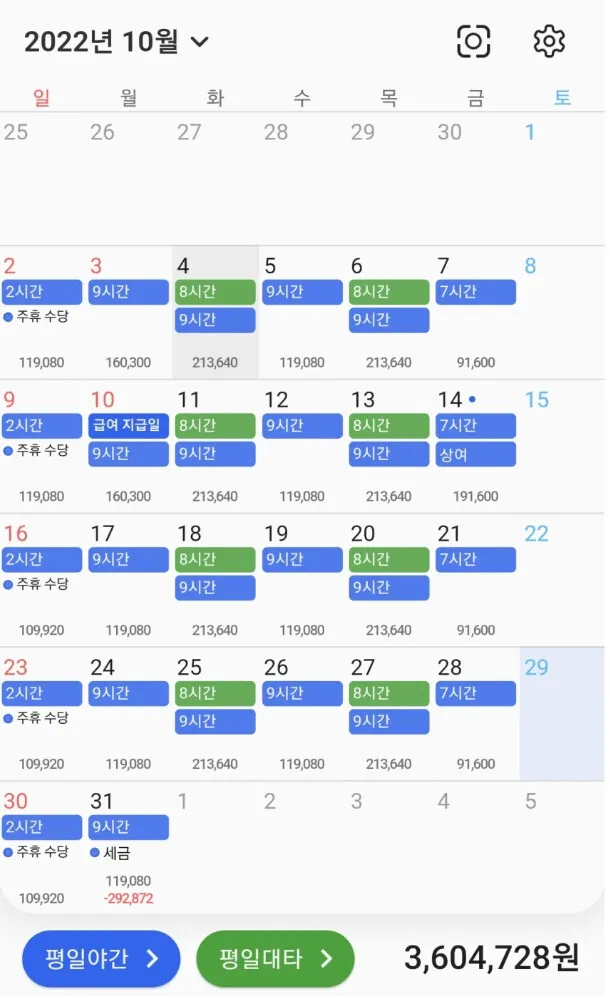This screenshot has height=999, width=610.
Task: Tap the 평일야간 button
Action: click(101, 959)
